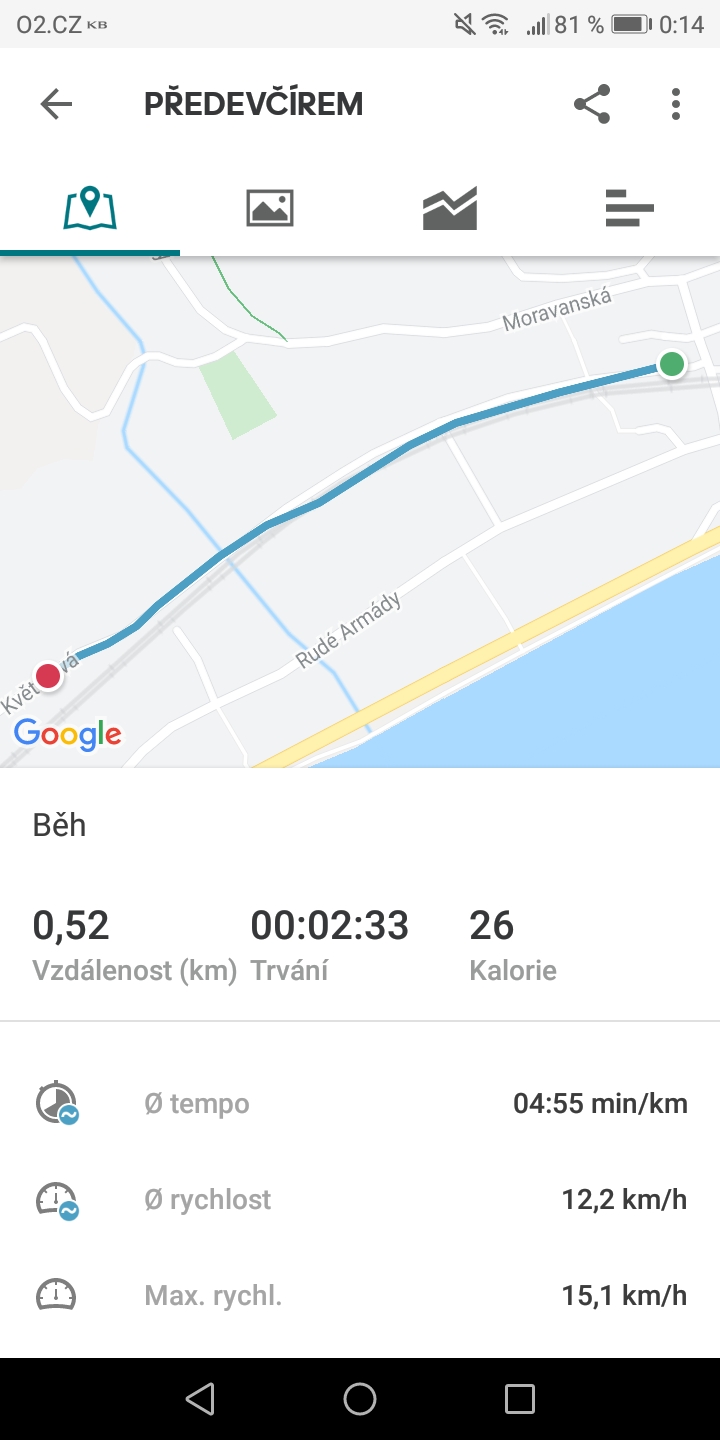720x1440 pixels.
Task: Switch to the photos tab
Action: (x=270, y=208)
